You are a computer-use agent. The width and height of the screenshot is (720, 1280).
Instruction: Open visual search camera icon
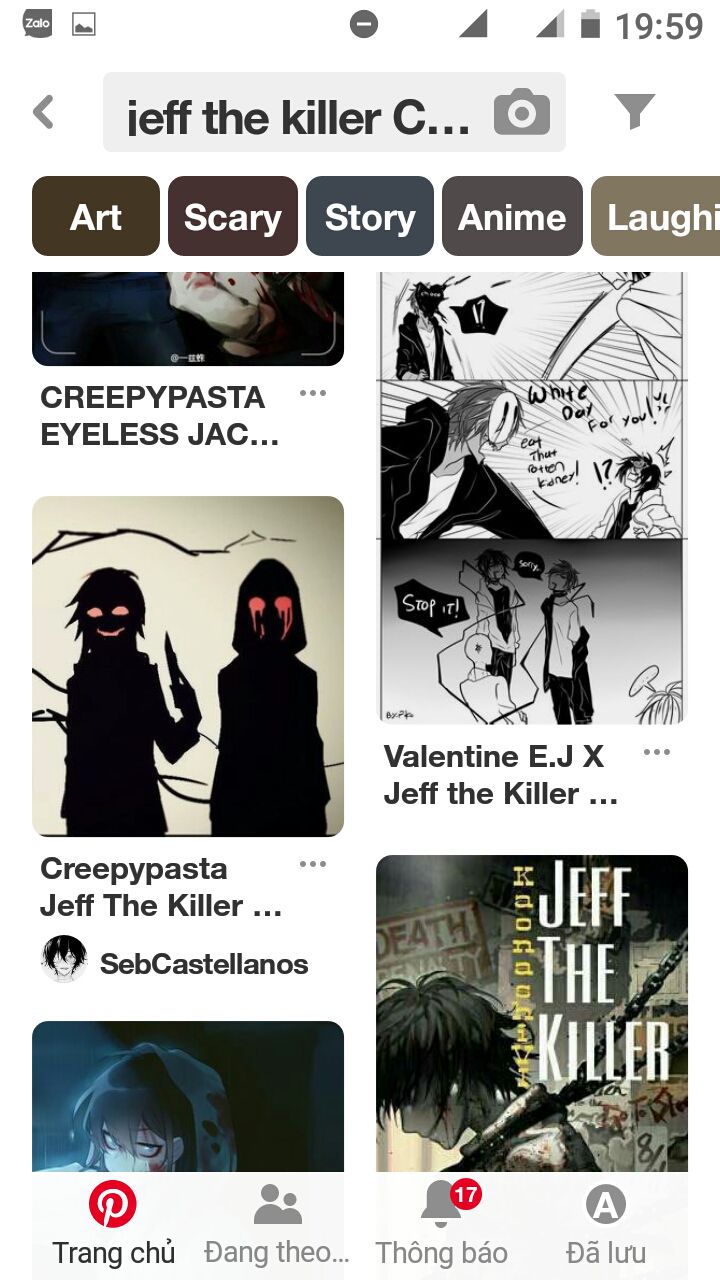522,112
